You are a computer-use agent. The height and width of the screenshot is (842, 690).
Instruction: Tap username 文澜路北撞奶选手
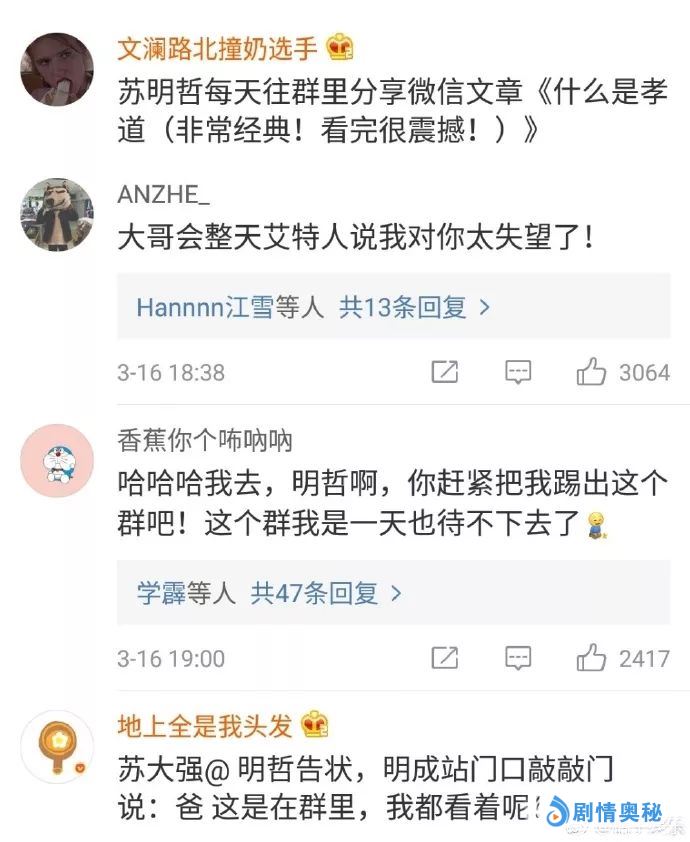pyautogui.click(x=217, y=47)
